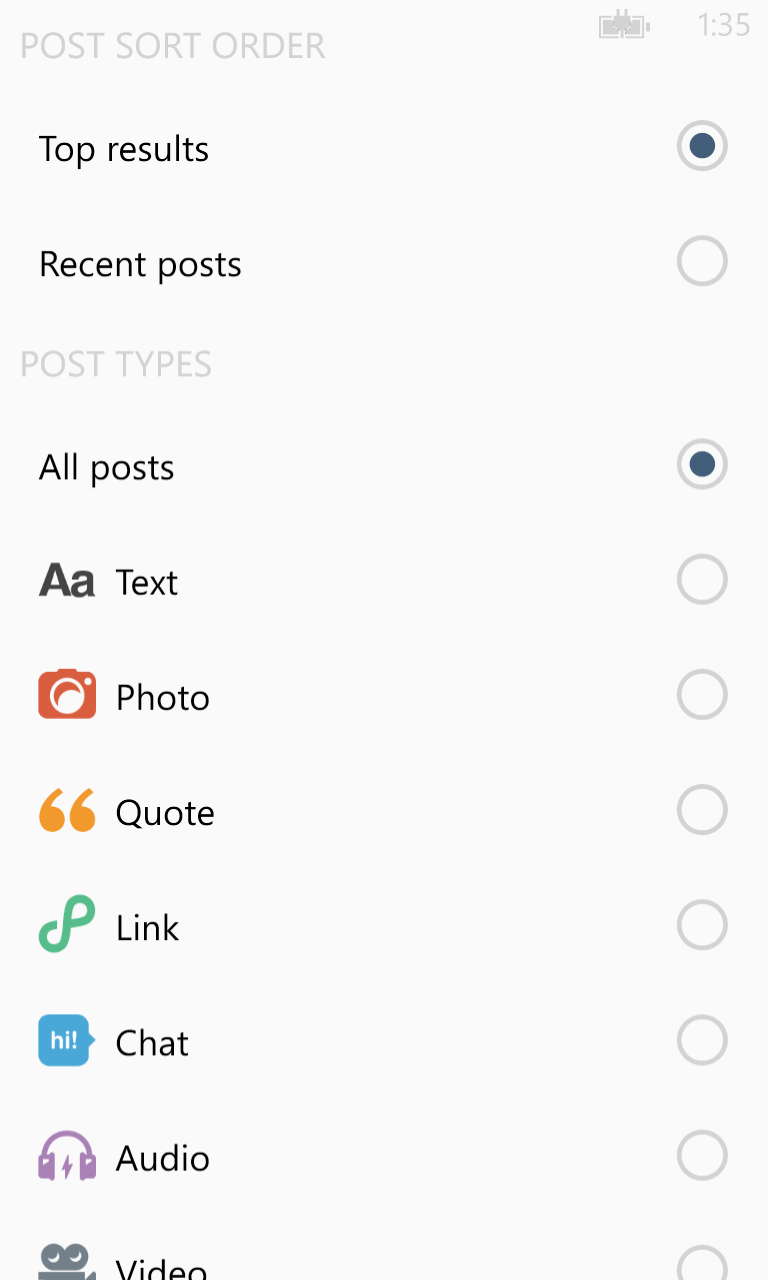Enable the Audio posts filter
Image resolution: width=768 pixels, height=1280 pixels.
(x=701, y=1155)
